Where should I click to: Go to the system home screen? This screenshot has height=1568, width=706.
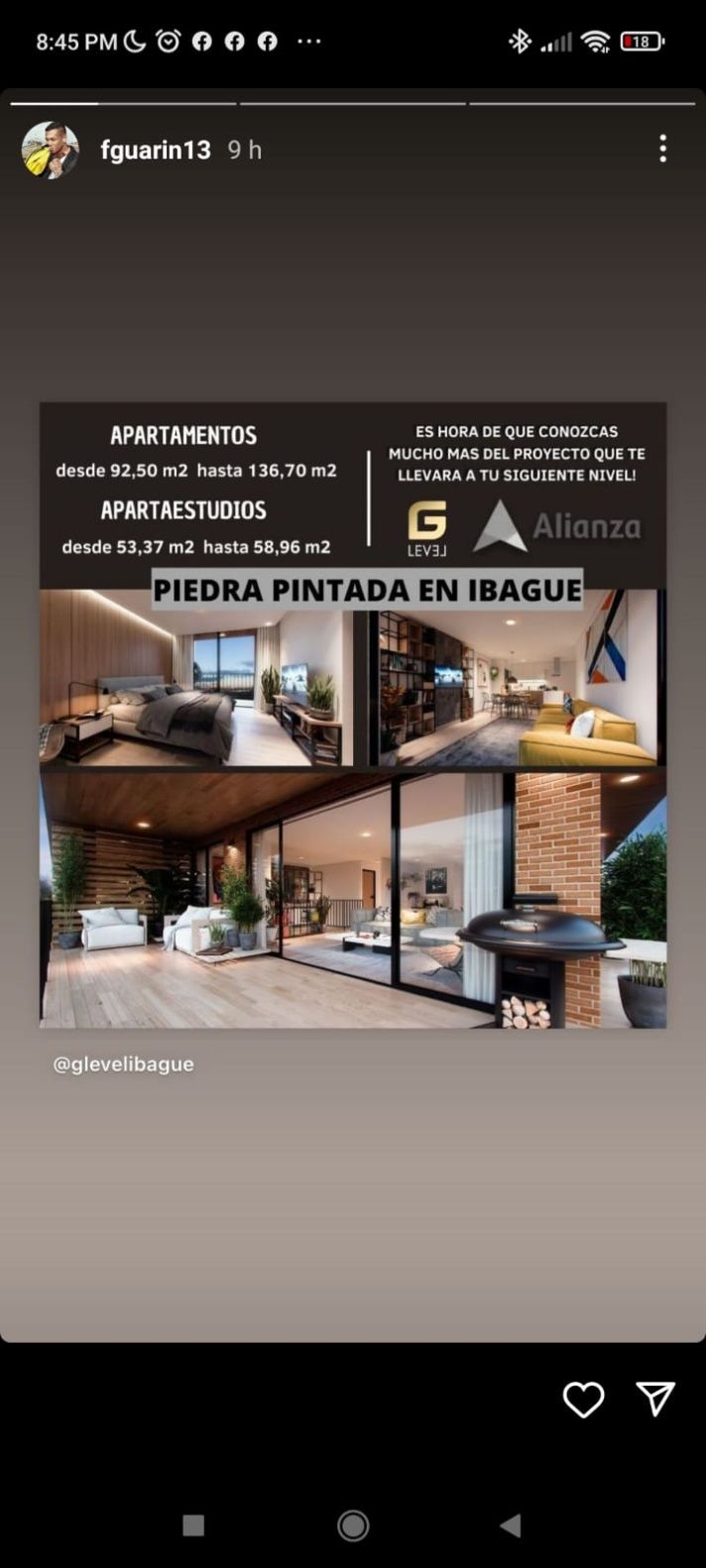[x=353, y=1525]
